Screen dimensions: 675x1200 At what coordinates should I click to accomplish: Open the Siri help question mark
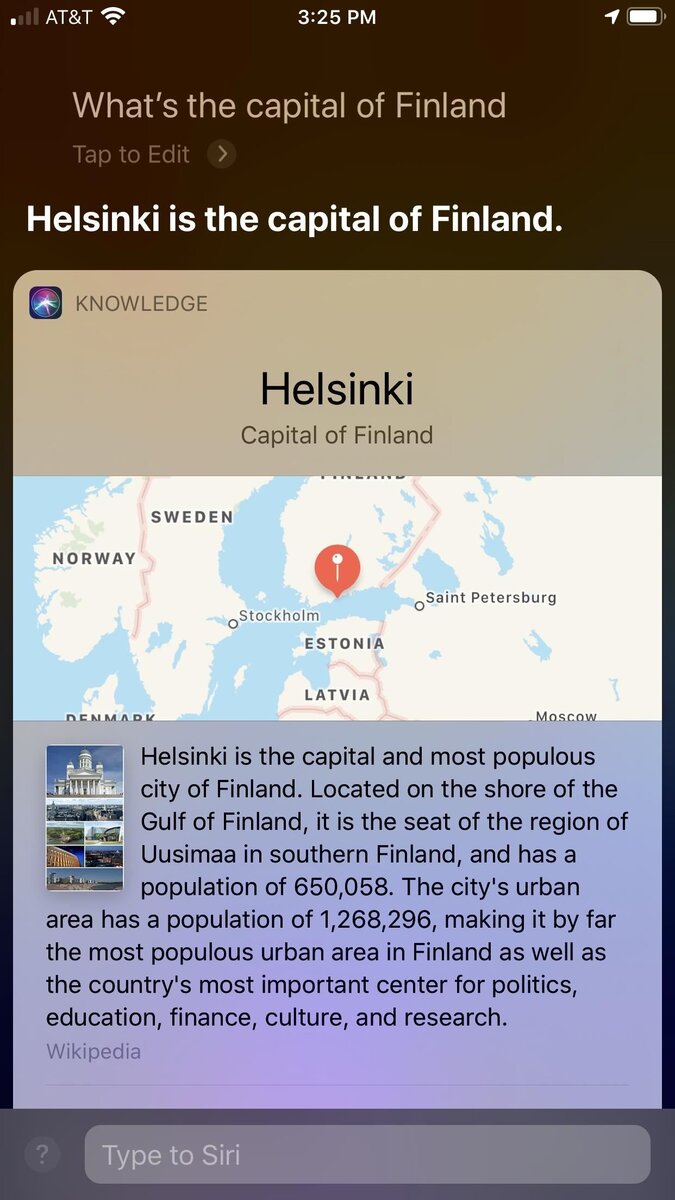42,1155
